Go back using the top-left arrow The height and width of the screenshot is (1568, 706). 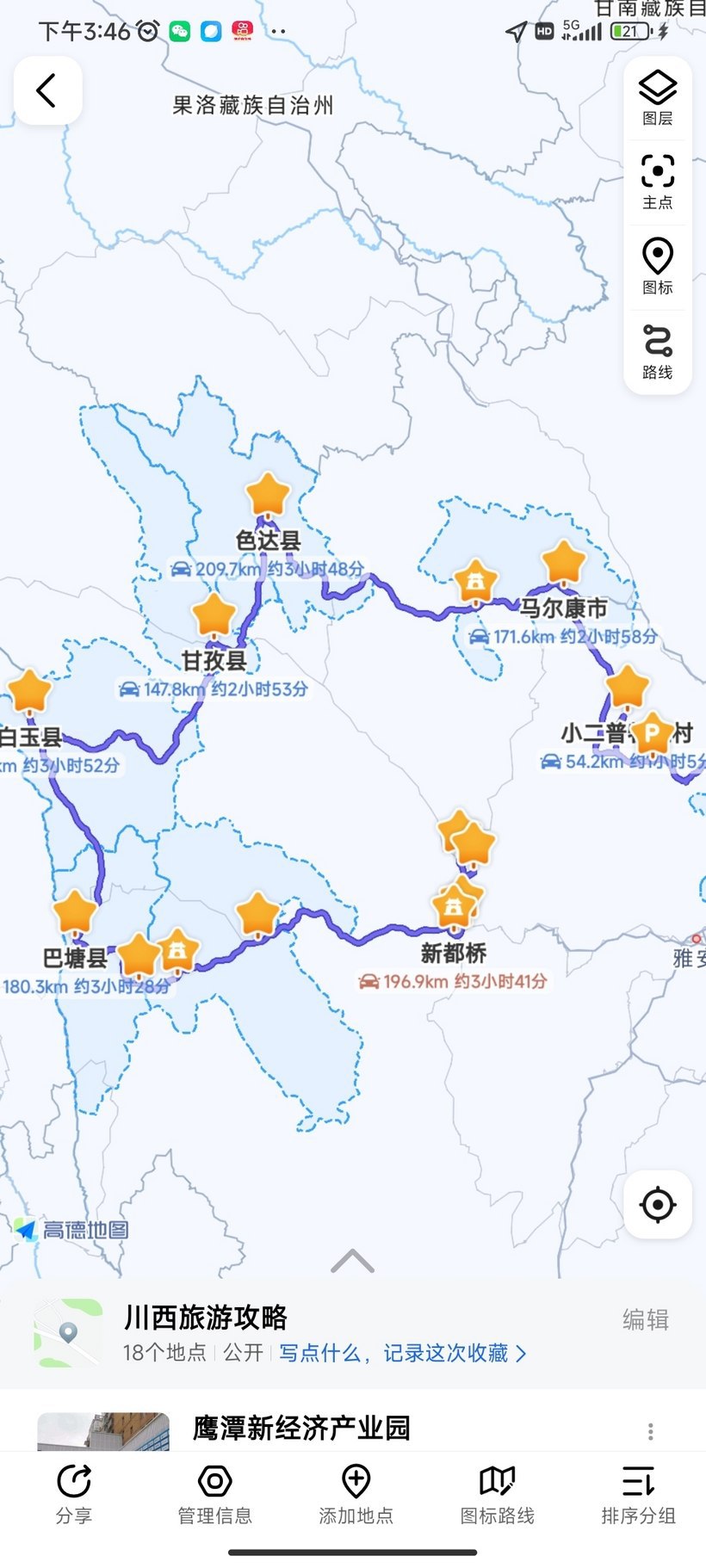click(x=47, y=90)
